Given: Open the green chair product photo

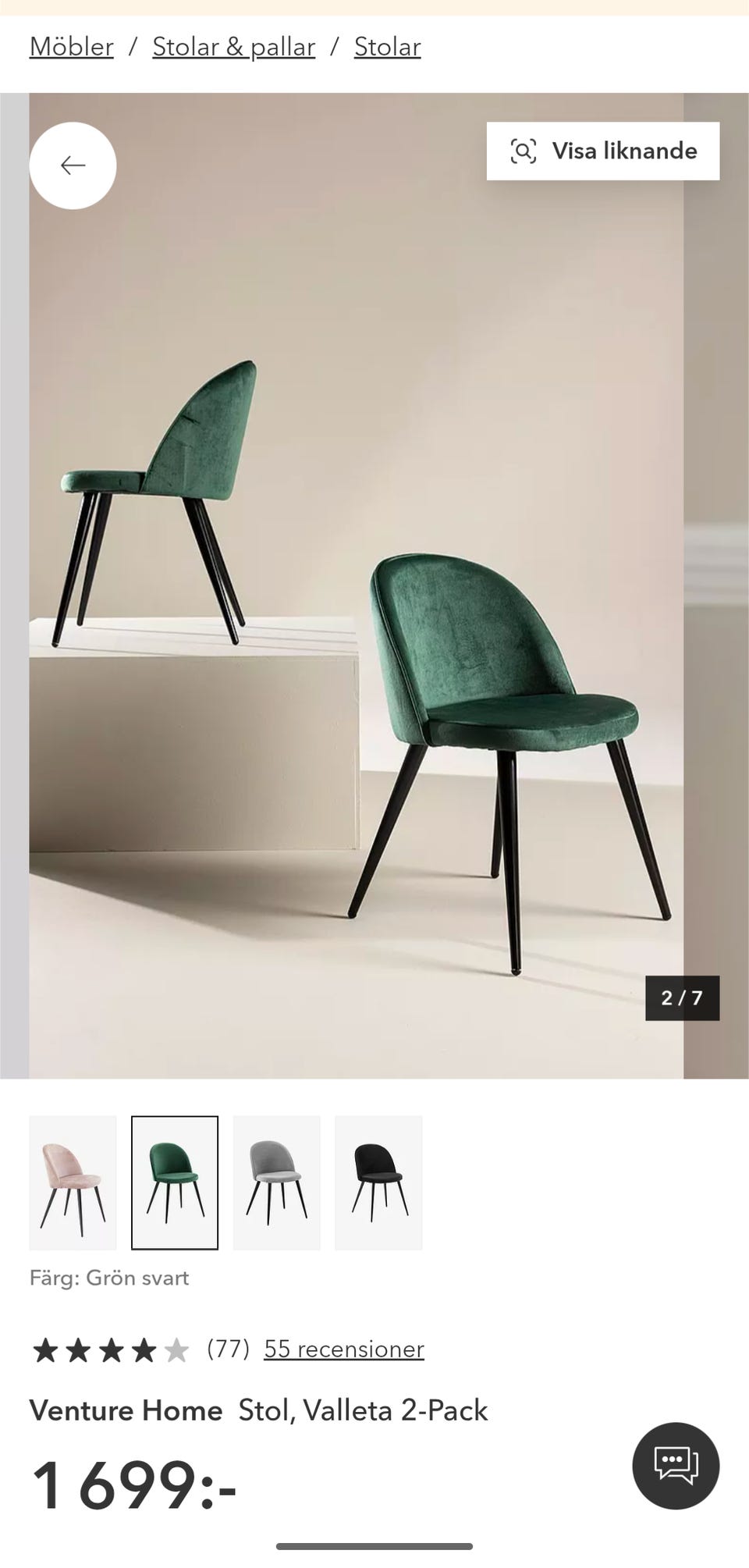Looking at the screenshot, I should coord(357,585).
